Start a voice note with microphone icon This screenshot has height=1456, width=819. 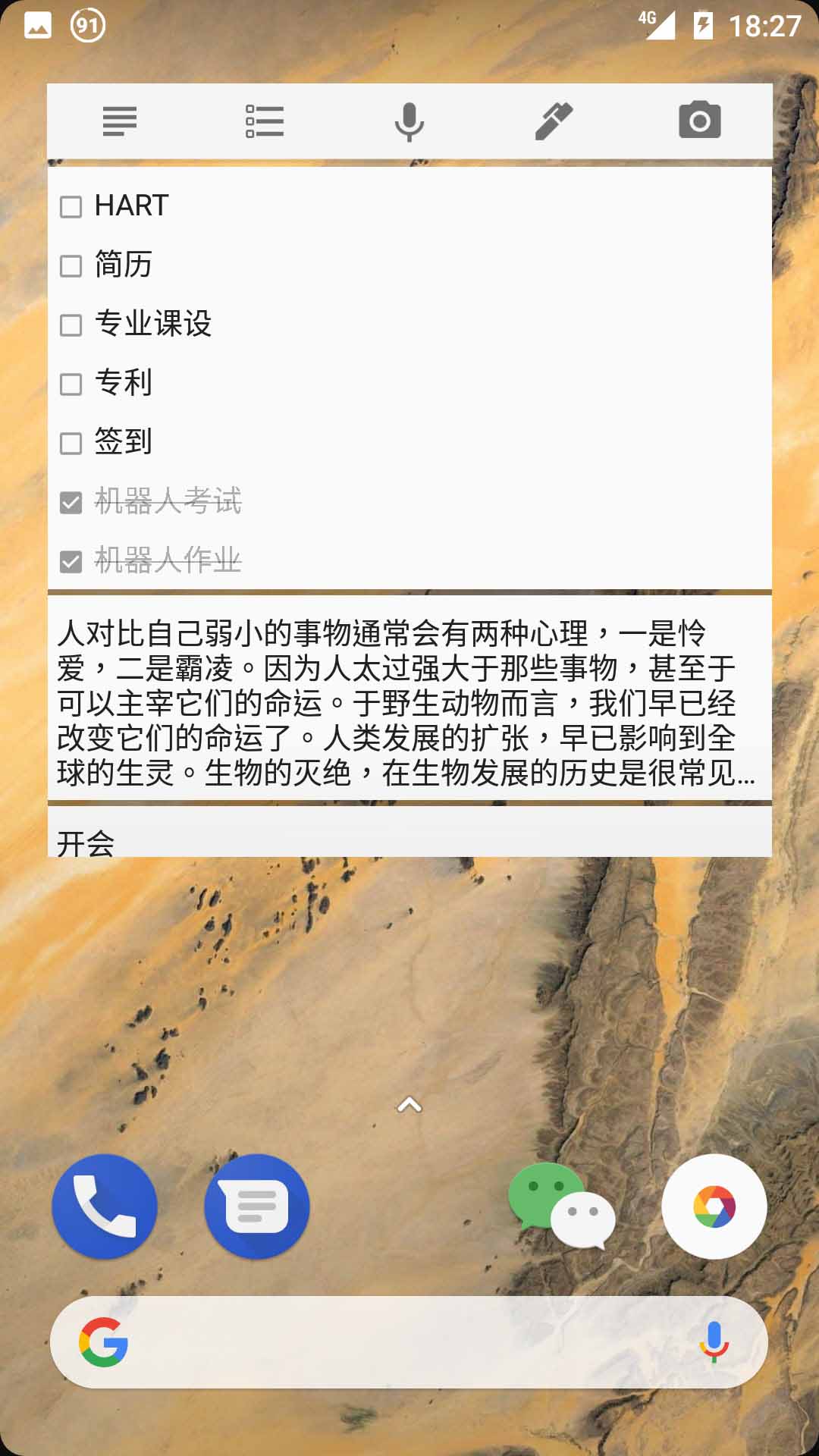click(x=409, y=121)
